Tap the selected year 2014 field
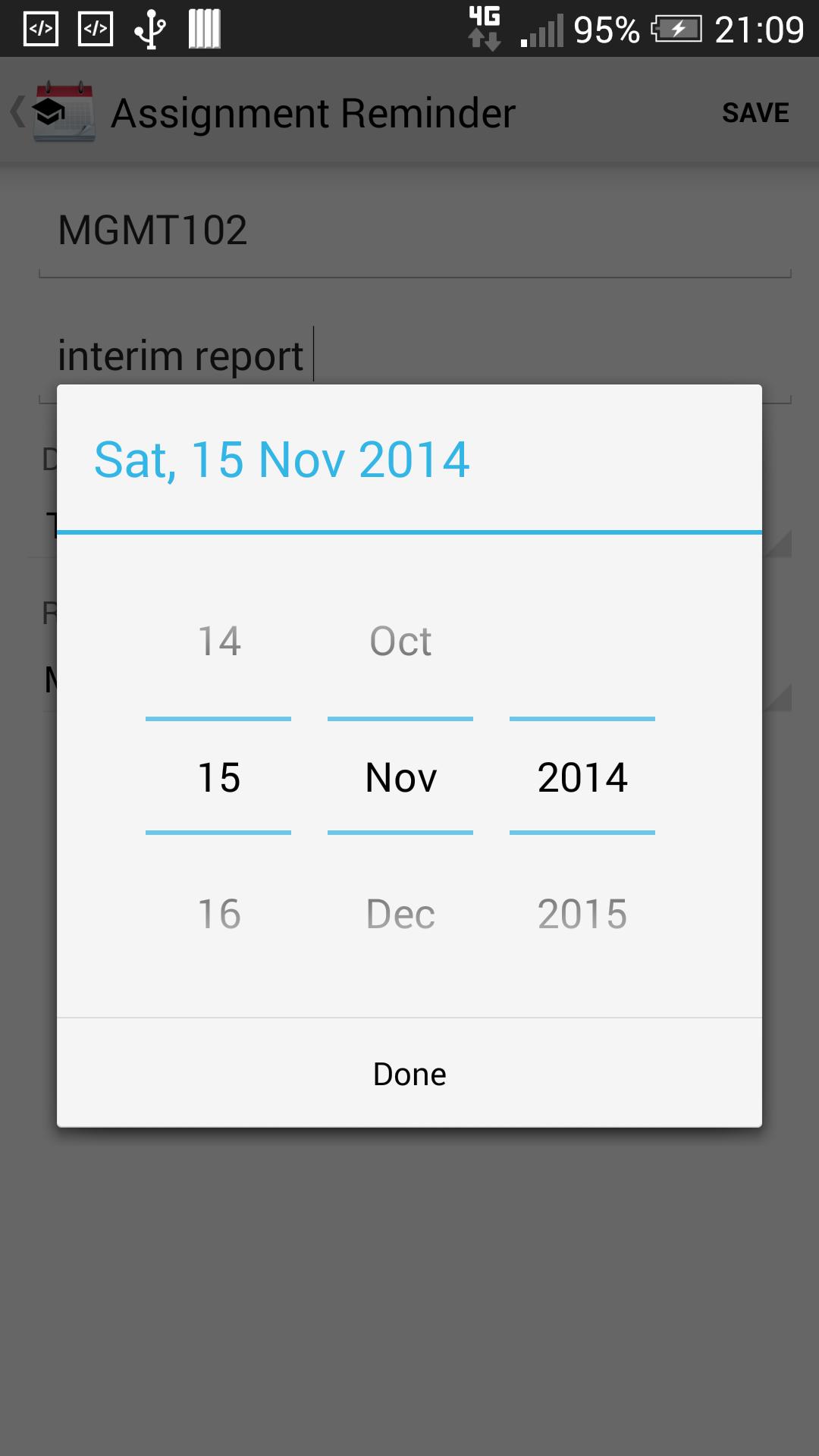Image resolution: width=819 pixels, height=1456 pixels. click(x=582, y=777)
